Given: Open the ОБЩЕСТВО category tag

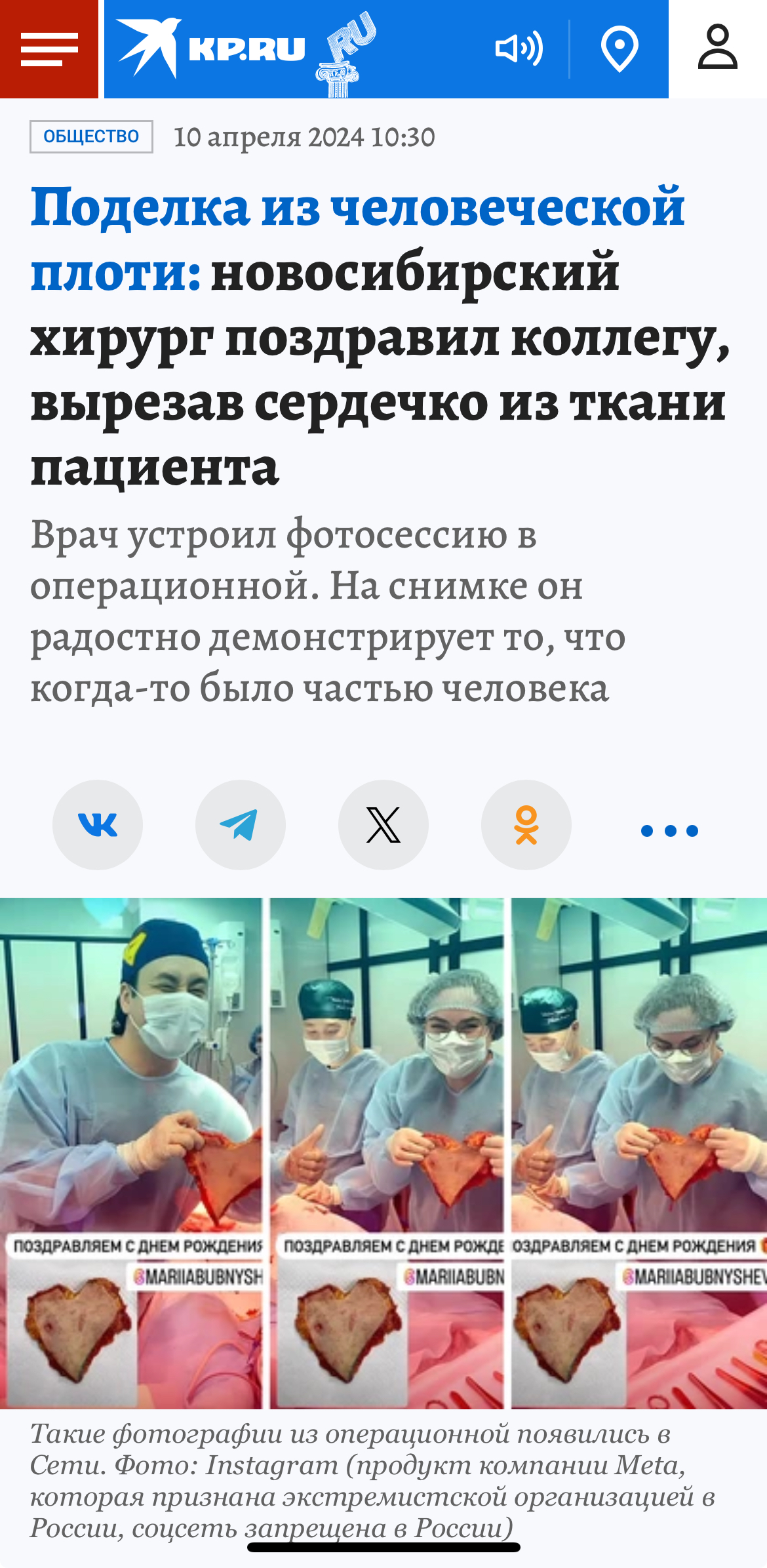Looking at the screenshot, I should click(x=91, y=136).
